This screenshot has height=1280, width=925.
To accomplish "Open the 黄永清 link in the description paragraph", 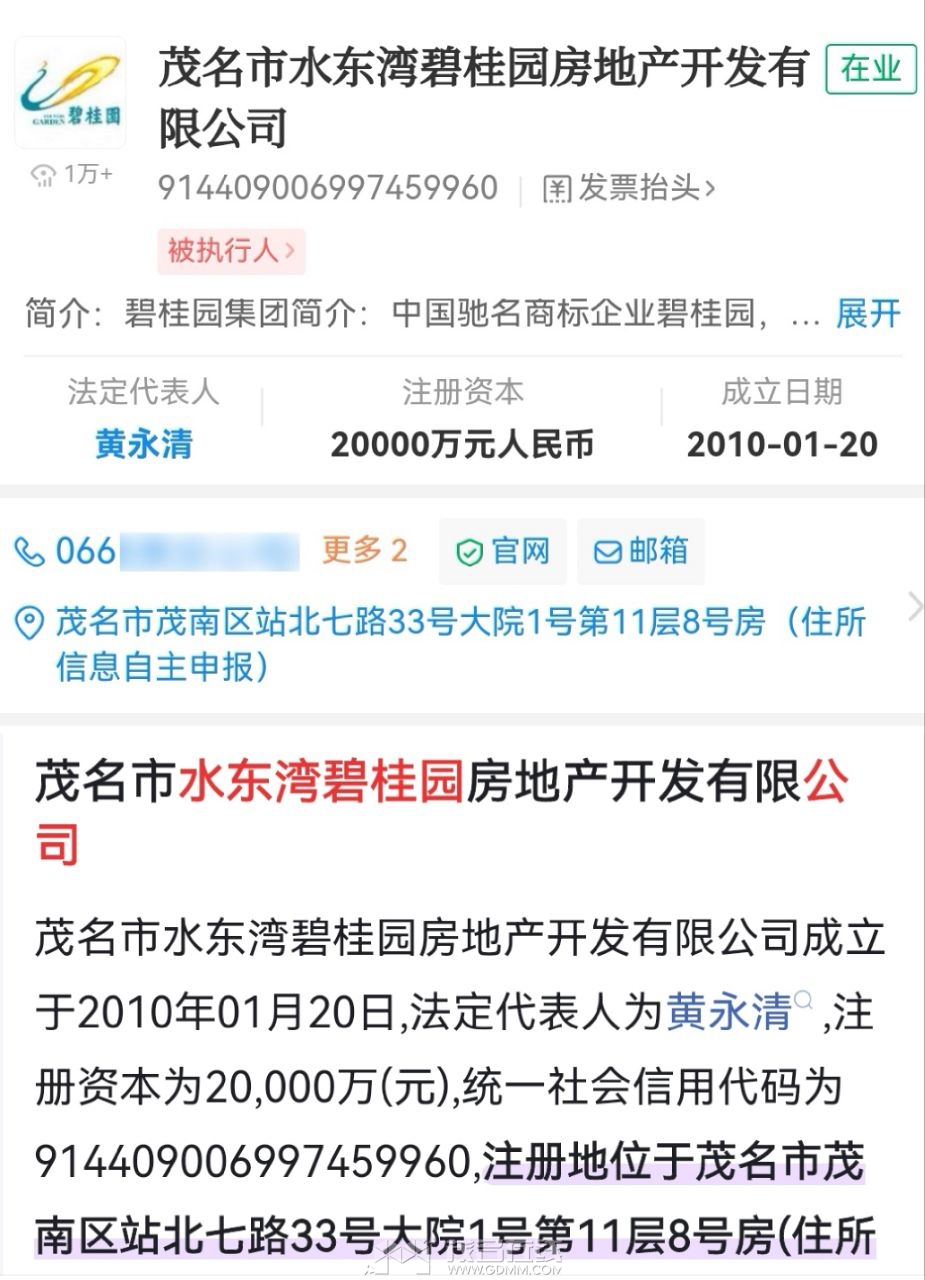I will (x=728, y=1012).
